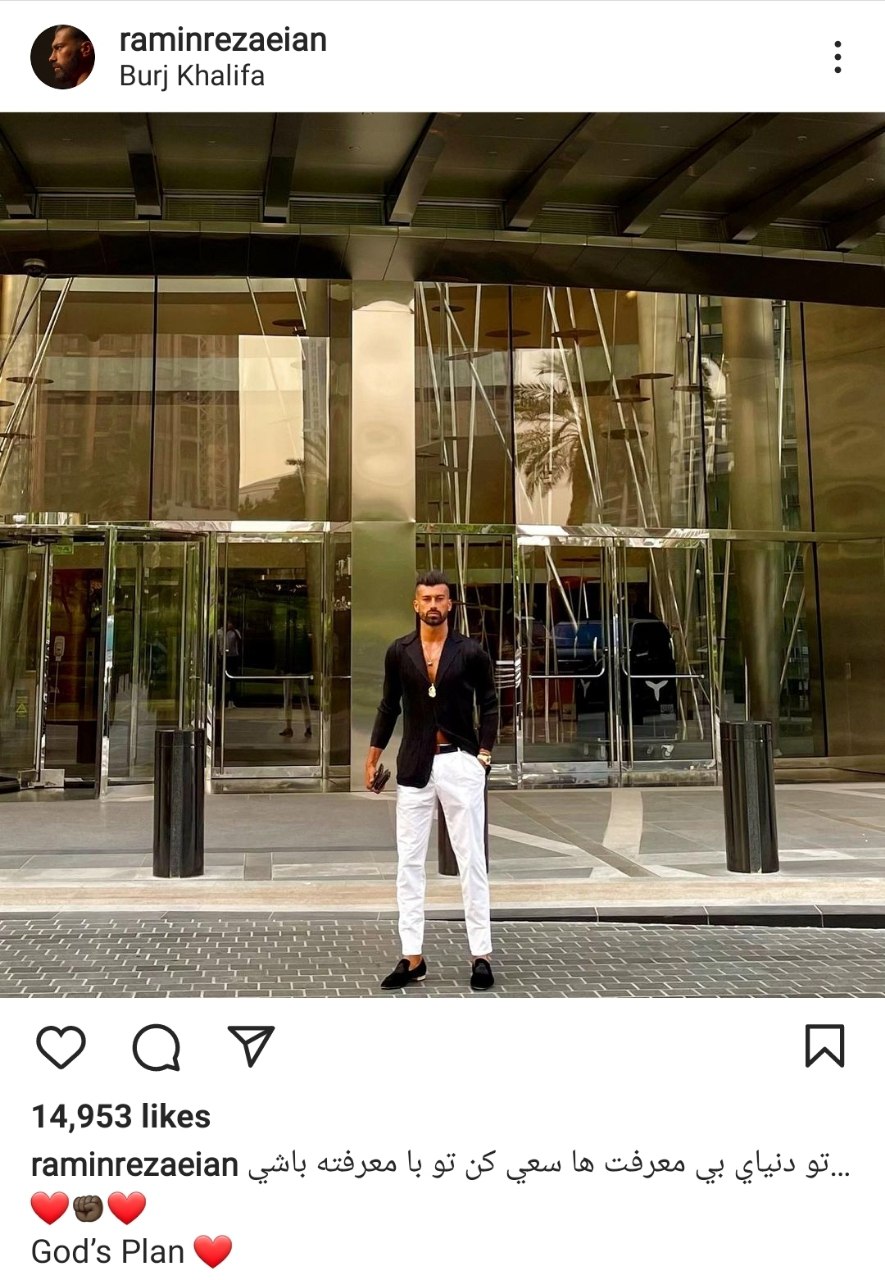Open the post's three-dot options menu
This screenshot has height=1280, width=885.
click(x=837, y=57)
